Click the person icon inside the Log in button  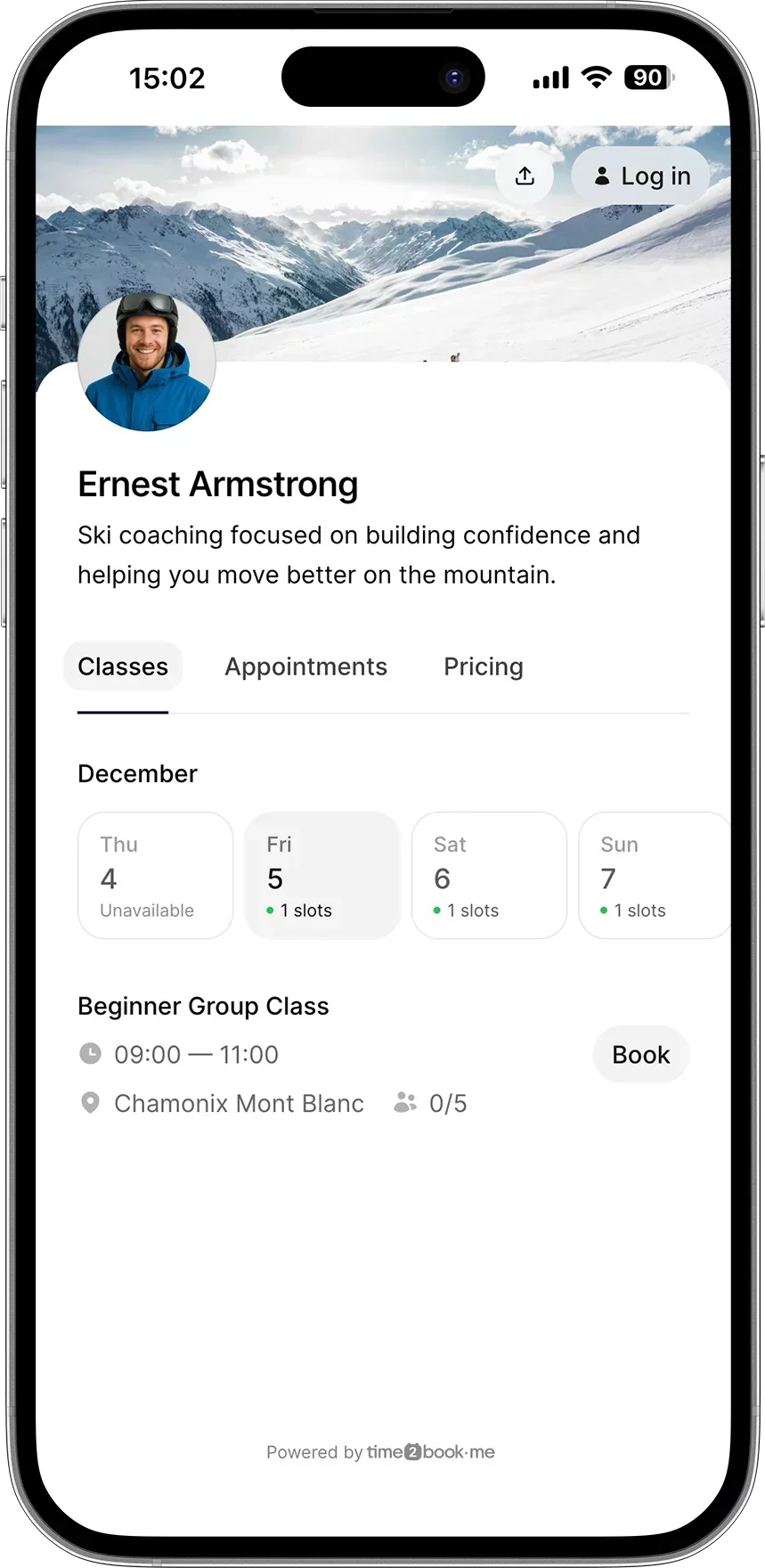click(602, 175)
